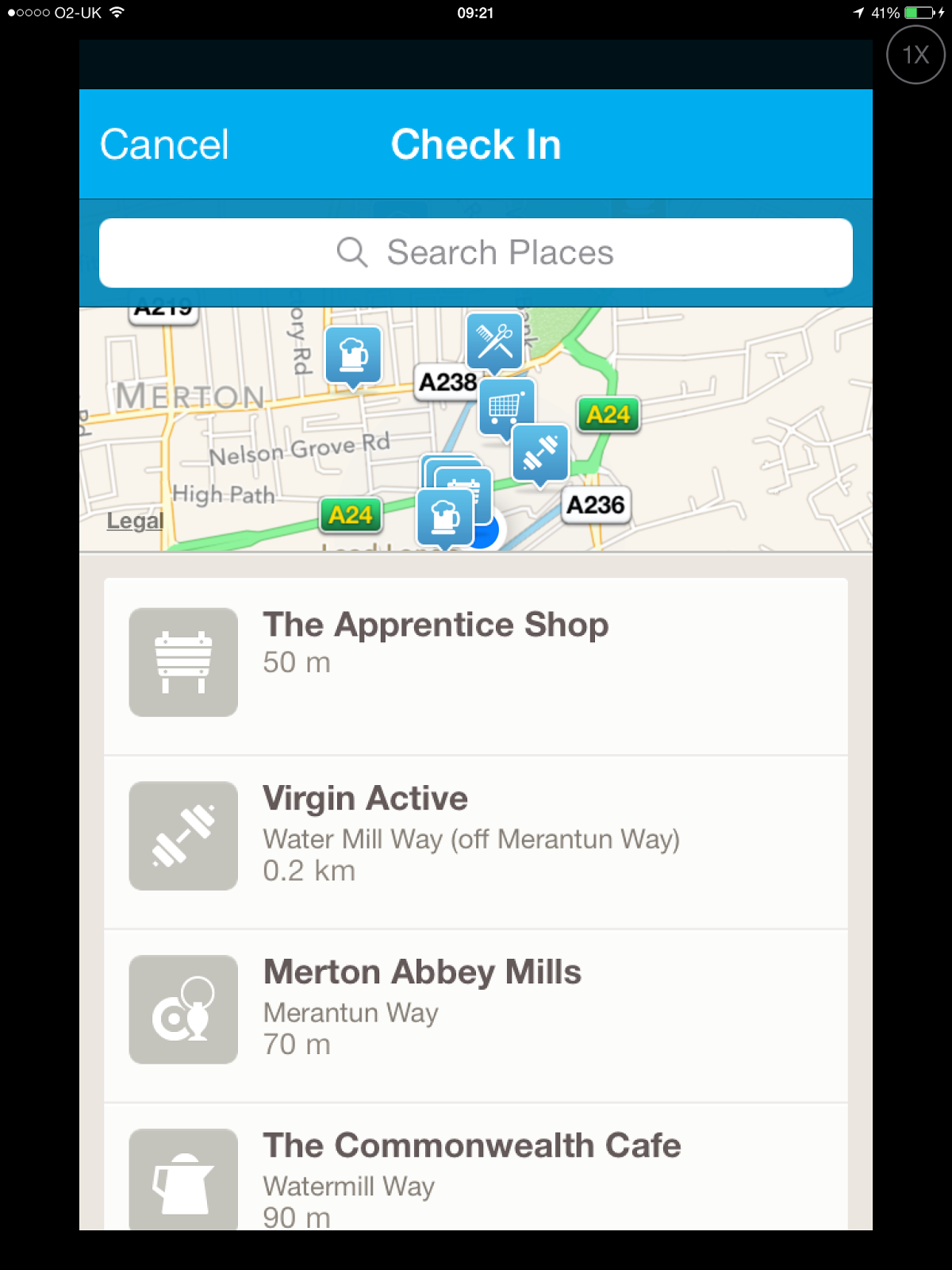Open the Legal link on the map
This screenshot has height=1270, width=952.
[x=135, y=521]
